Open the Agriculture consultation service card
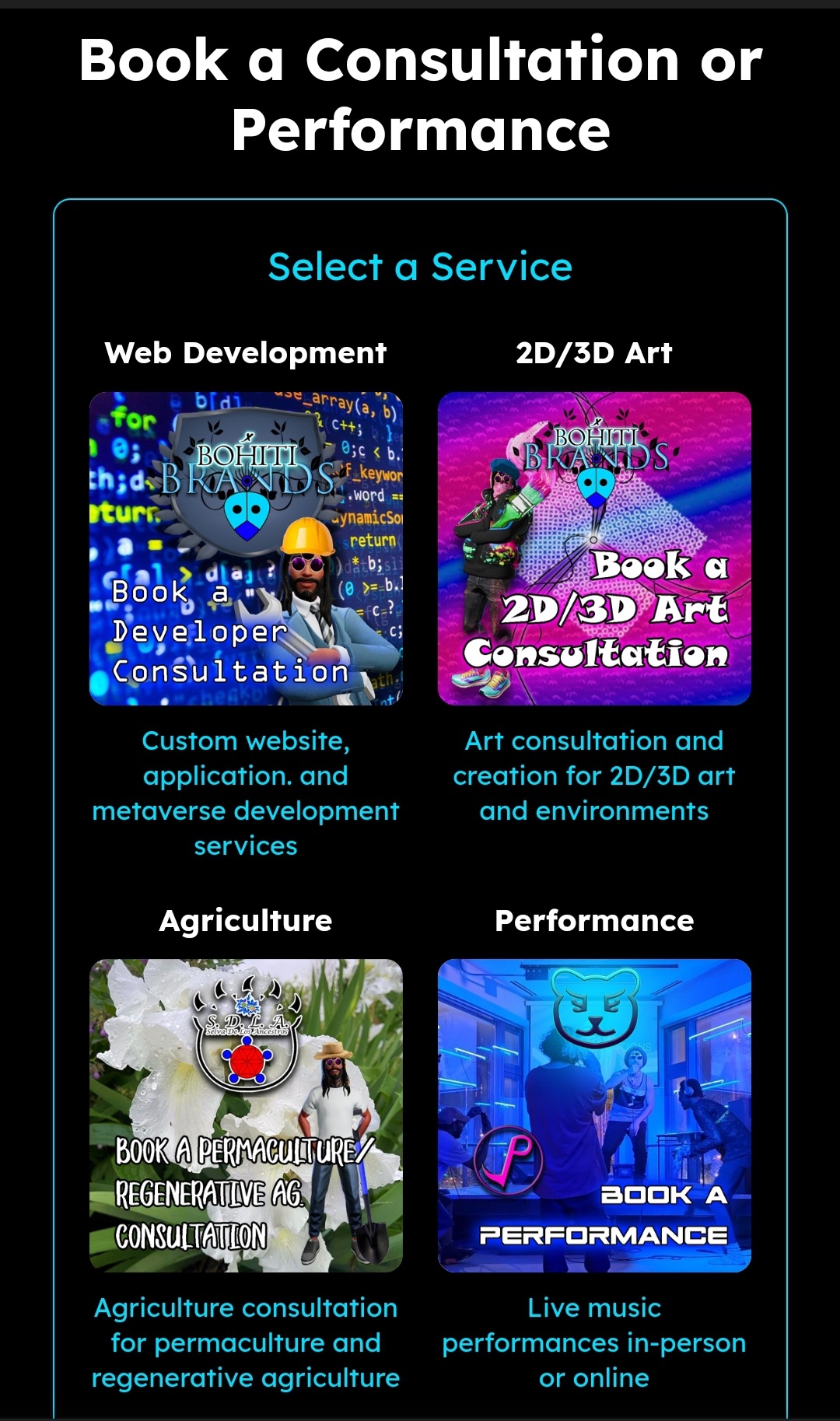This screenshot has height=1421, width=840. point(246,1115)
